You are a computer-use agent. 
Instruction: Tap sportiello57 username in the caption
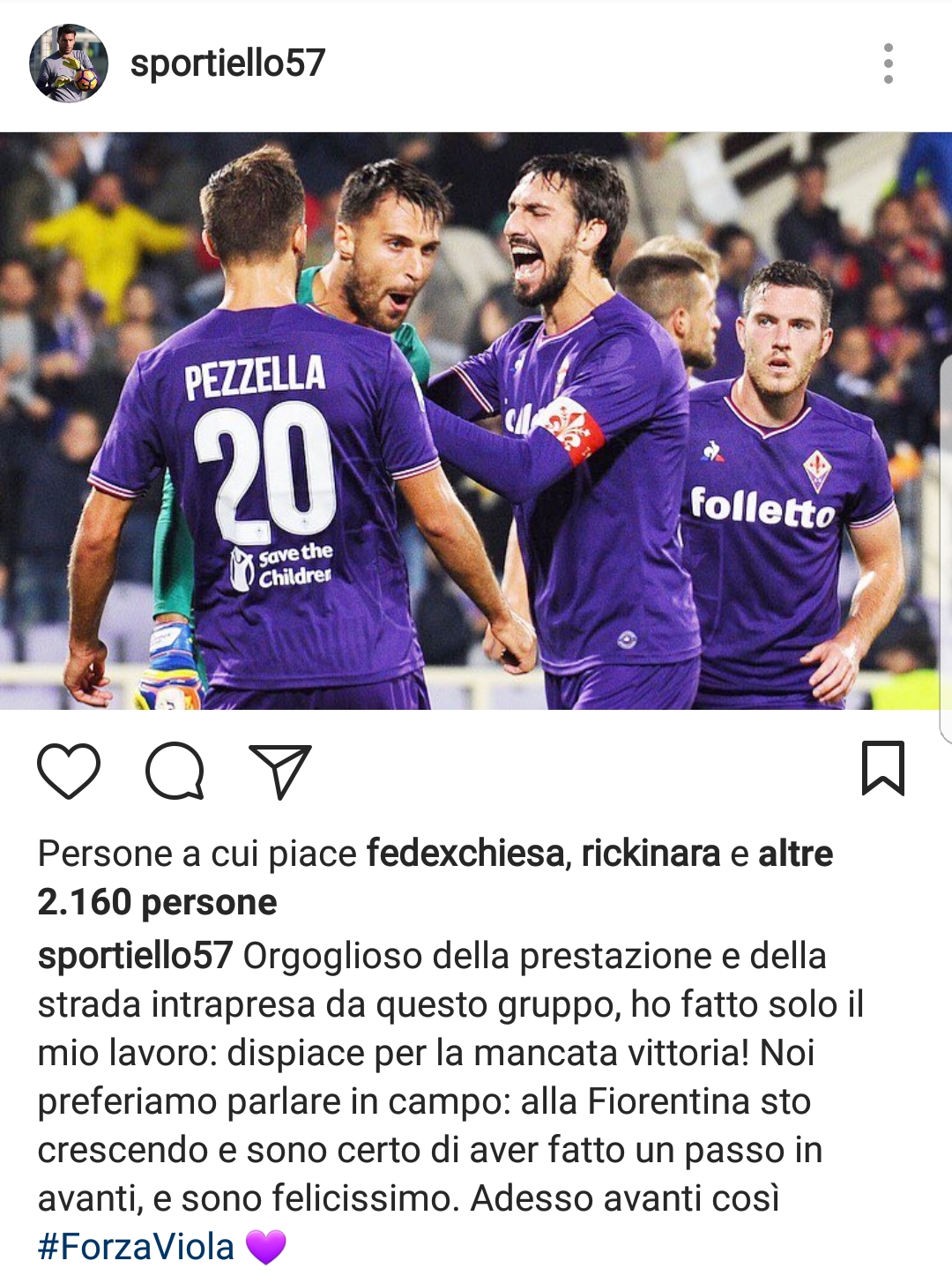coord(135,956)
